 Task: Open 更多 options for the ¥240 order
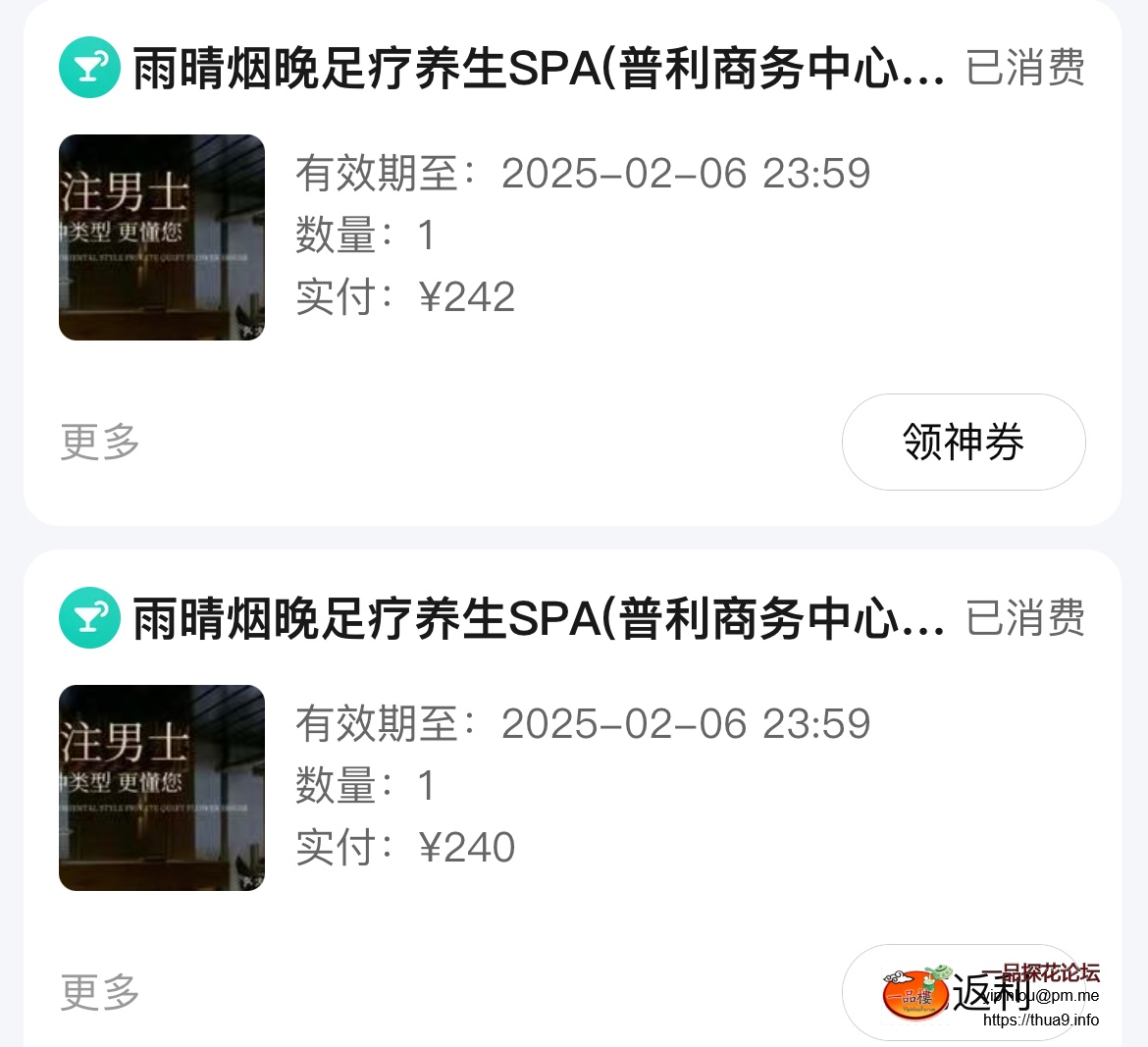100,992
